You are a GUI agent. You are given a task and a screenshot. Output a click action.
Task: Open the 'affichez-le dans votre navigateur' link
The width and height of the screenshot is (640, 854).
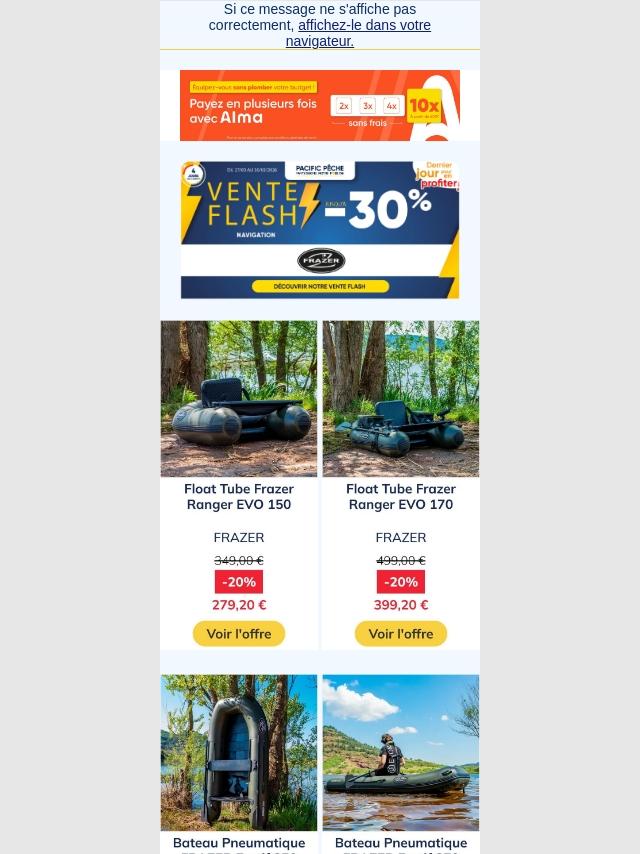(364, 26)
